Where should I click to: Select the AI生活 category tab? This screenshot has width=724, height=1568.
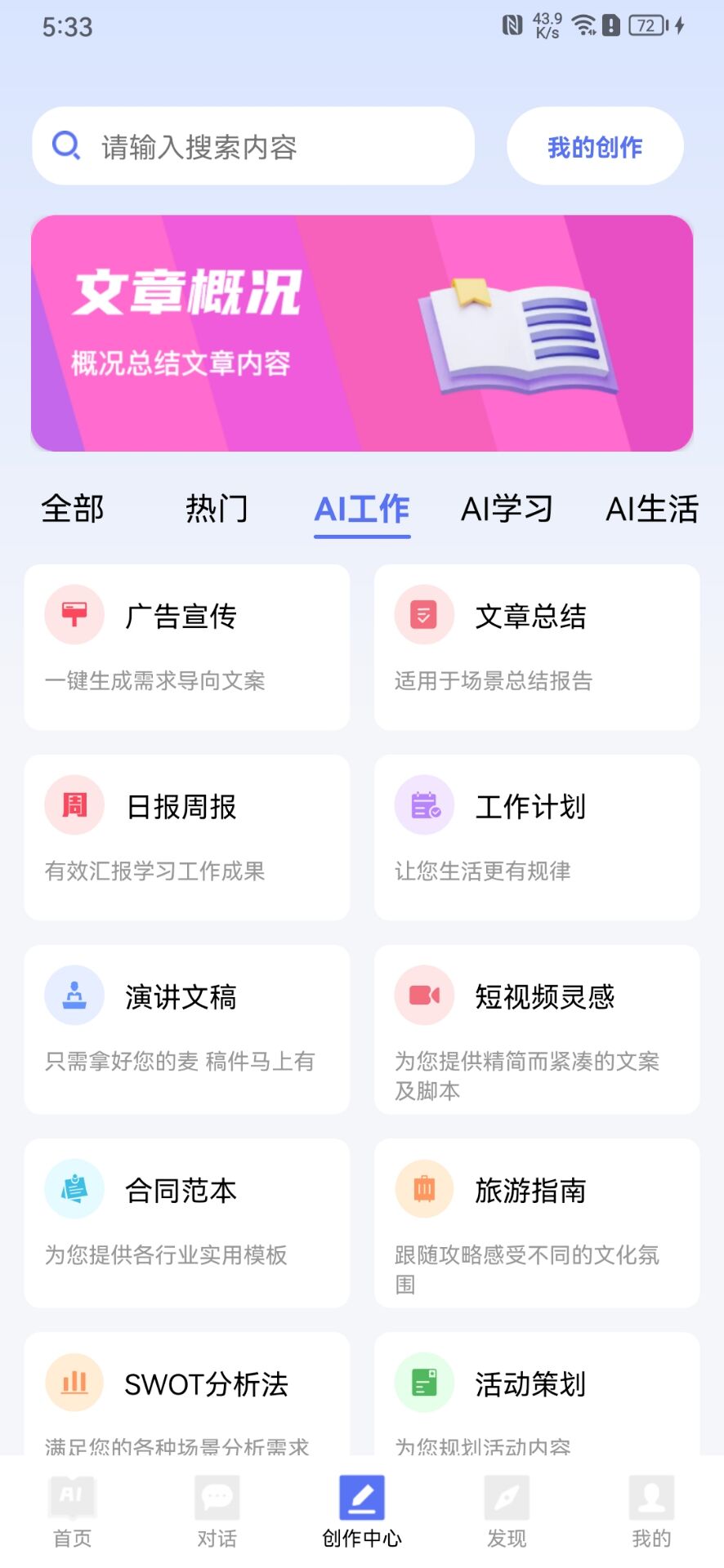coord(651,509)
